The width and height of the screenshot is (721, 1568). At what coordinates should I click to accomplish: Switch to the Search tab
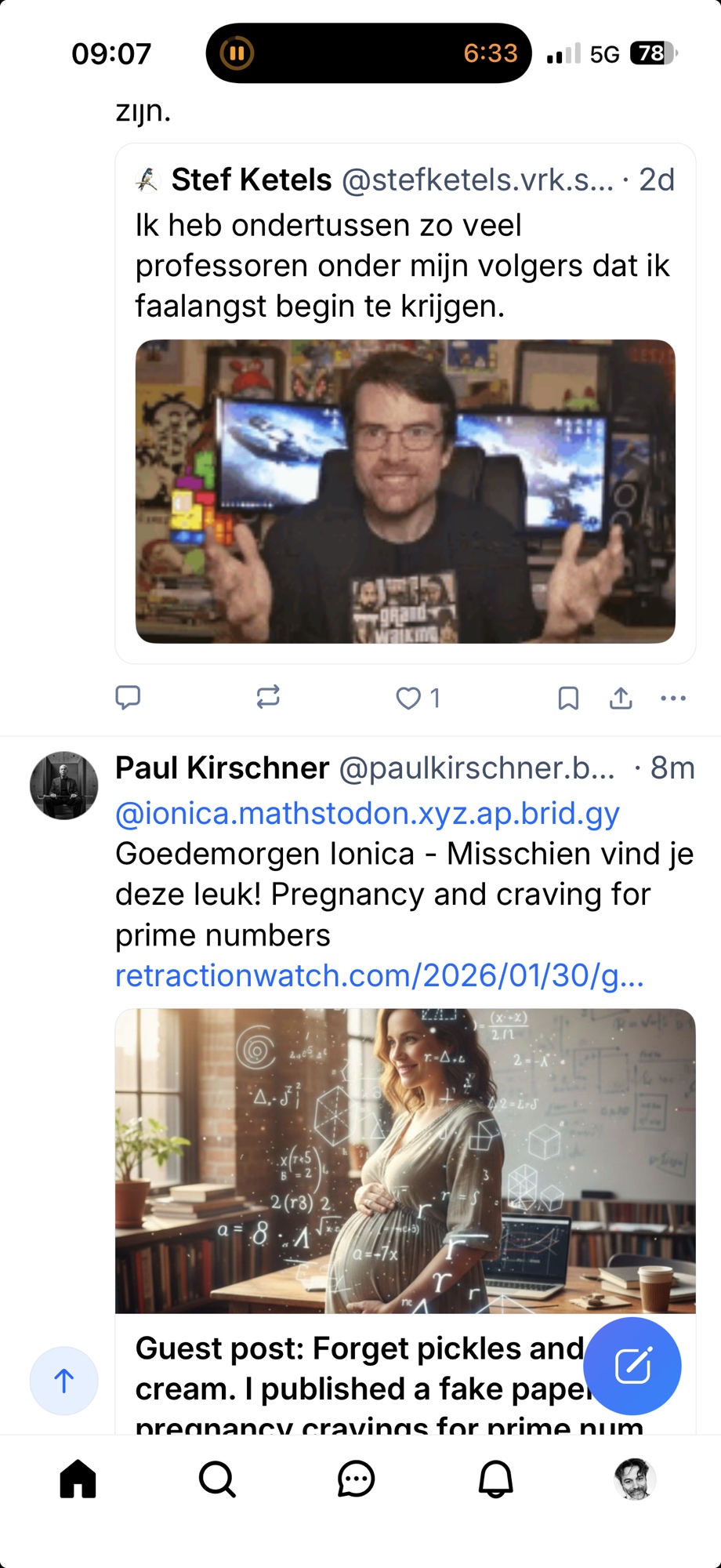coord(217,1479)
